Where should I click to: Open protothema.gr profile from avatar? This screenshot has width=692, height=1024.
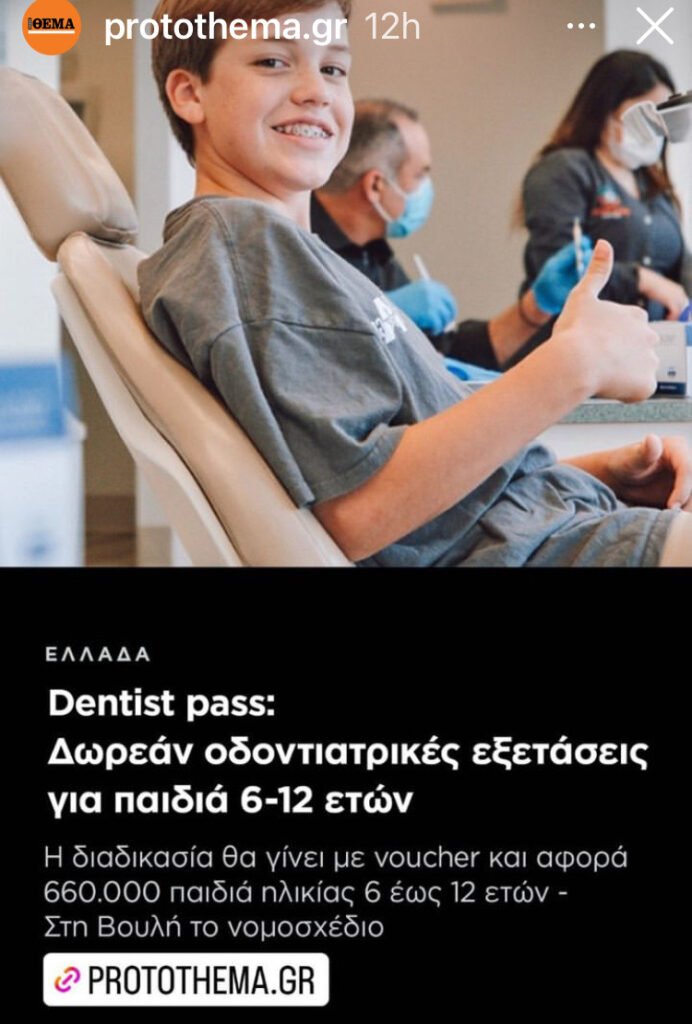[51, 25]
